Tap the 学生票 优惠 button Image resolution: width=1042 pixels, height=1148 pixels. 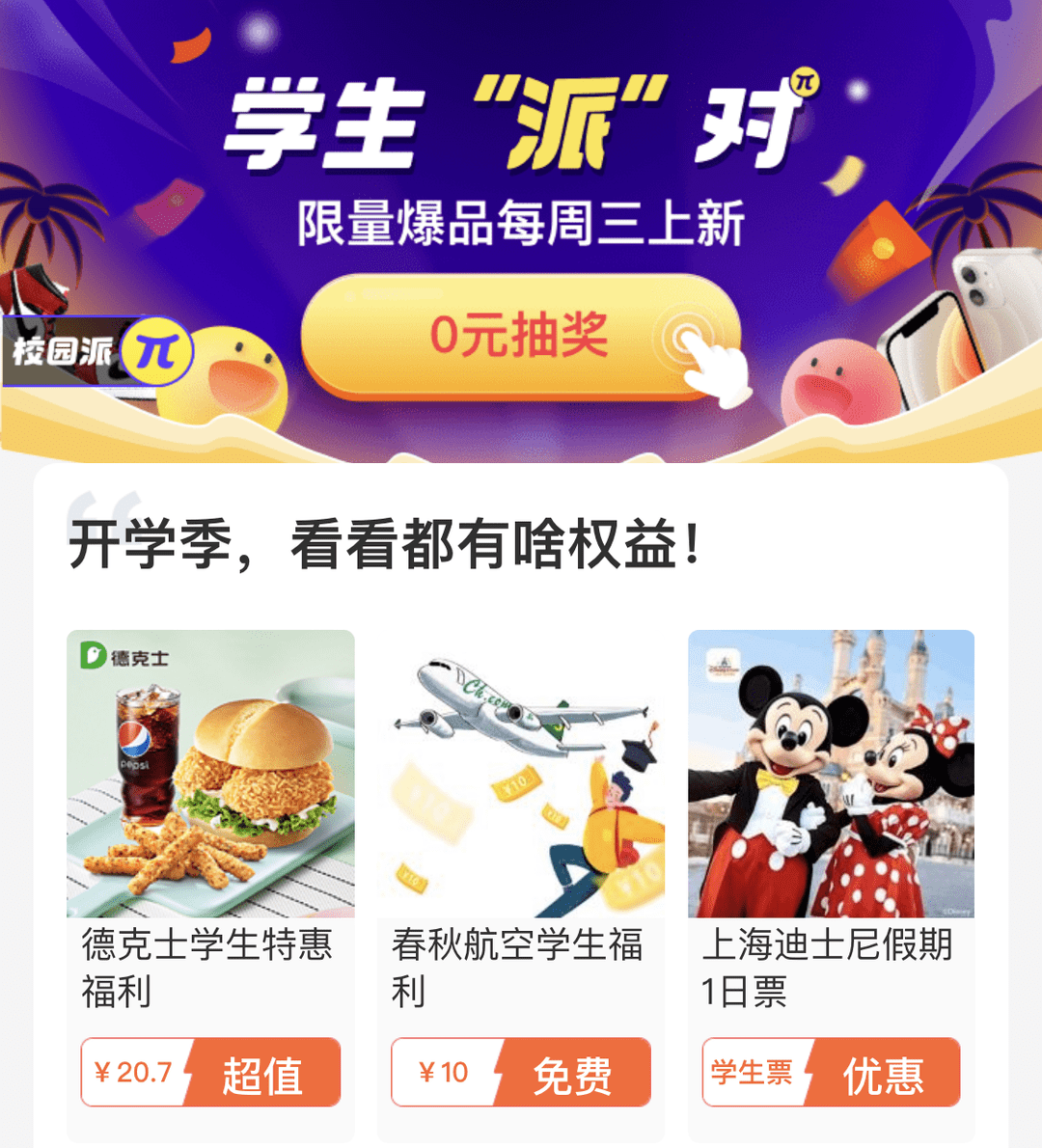[x=831, y=1073]
